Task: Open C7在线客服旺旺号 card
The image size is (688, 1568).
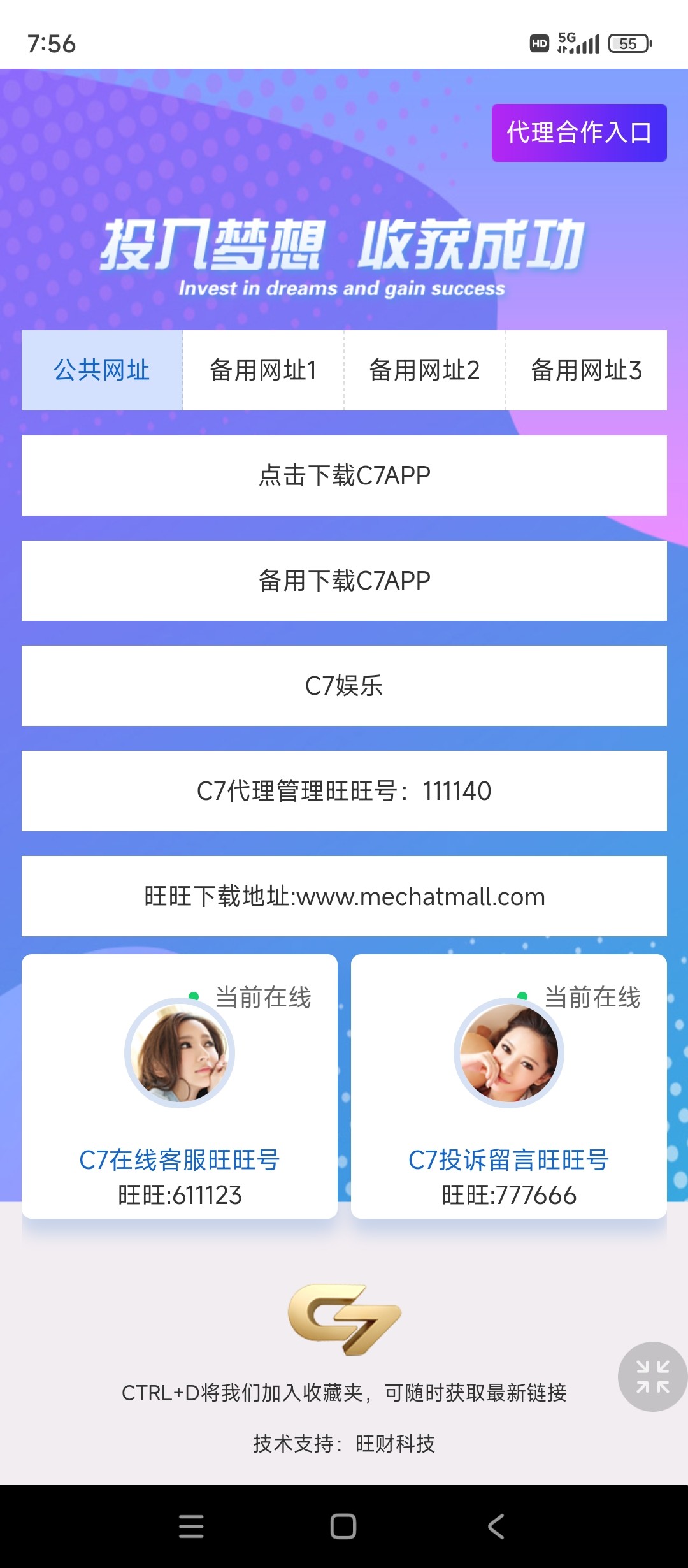Action: pyautogui.click(x=180, y=1087)
